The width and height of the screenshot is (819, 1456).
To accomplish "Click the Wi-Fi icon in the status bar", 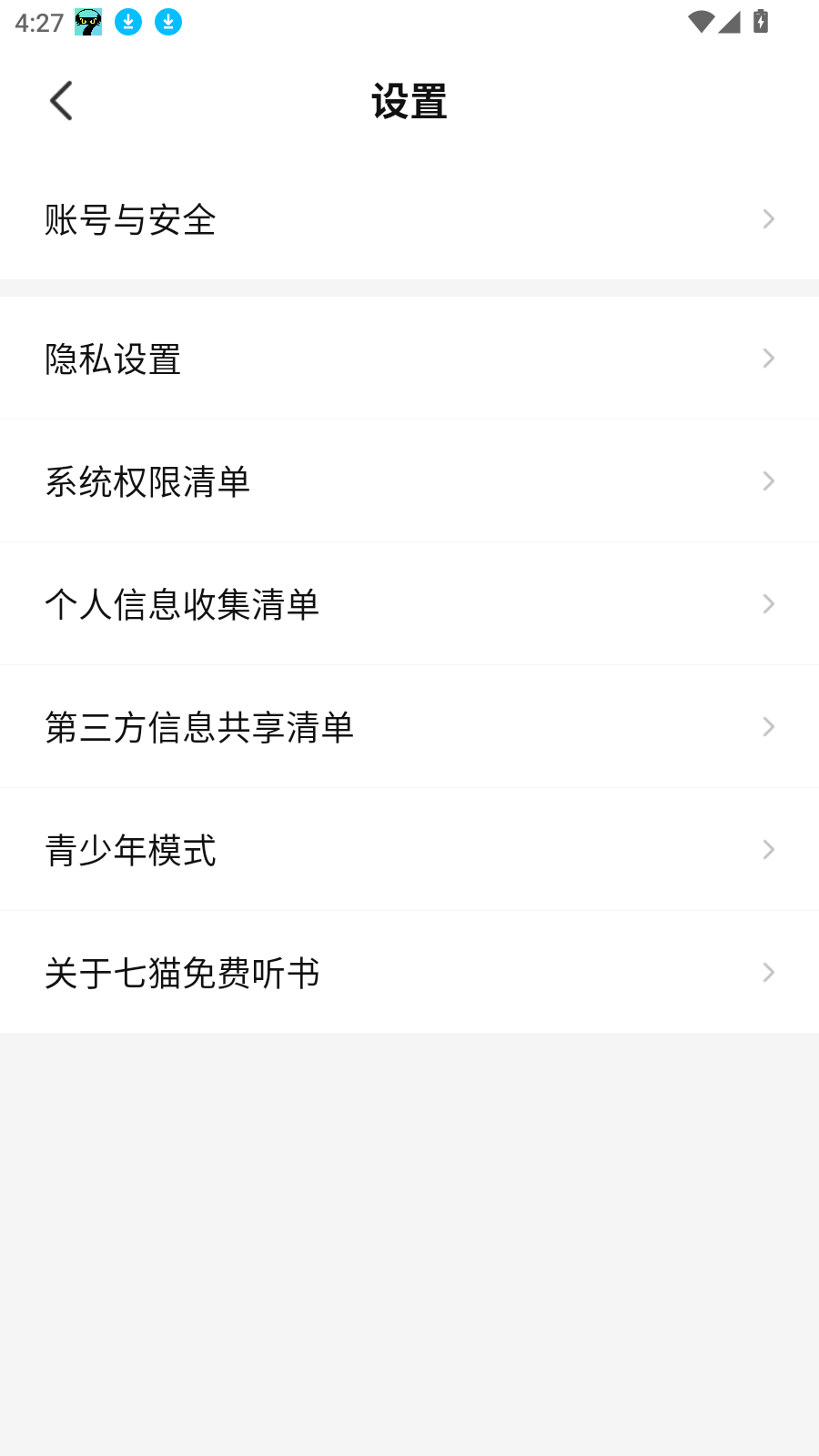I will click(x=699, y=21).
